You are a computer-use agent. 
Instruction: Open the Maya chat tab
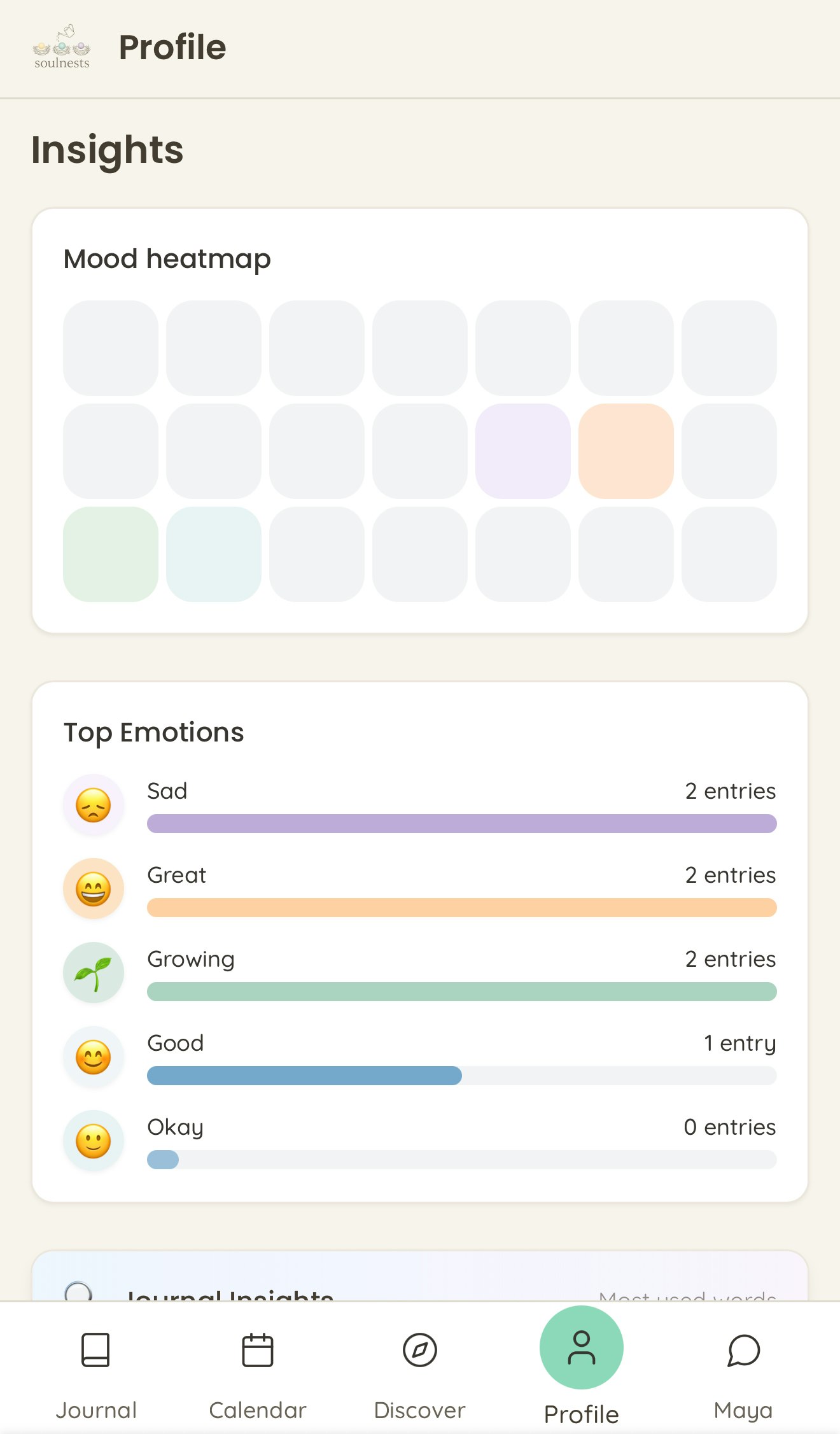(x=743, y=1368)
